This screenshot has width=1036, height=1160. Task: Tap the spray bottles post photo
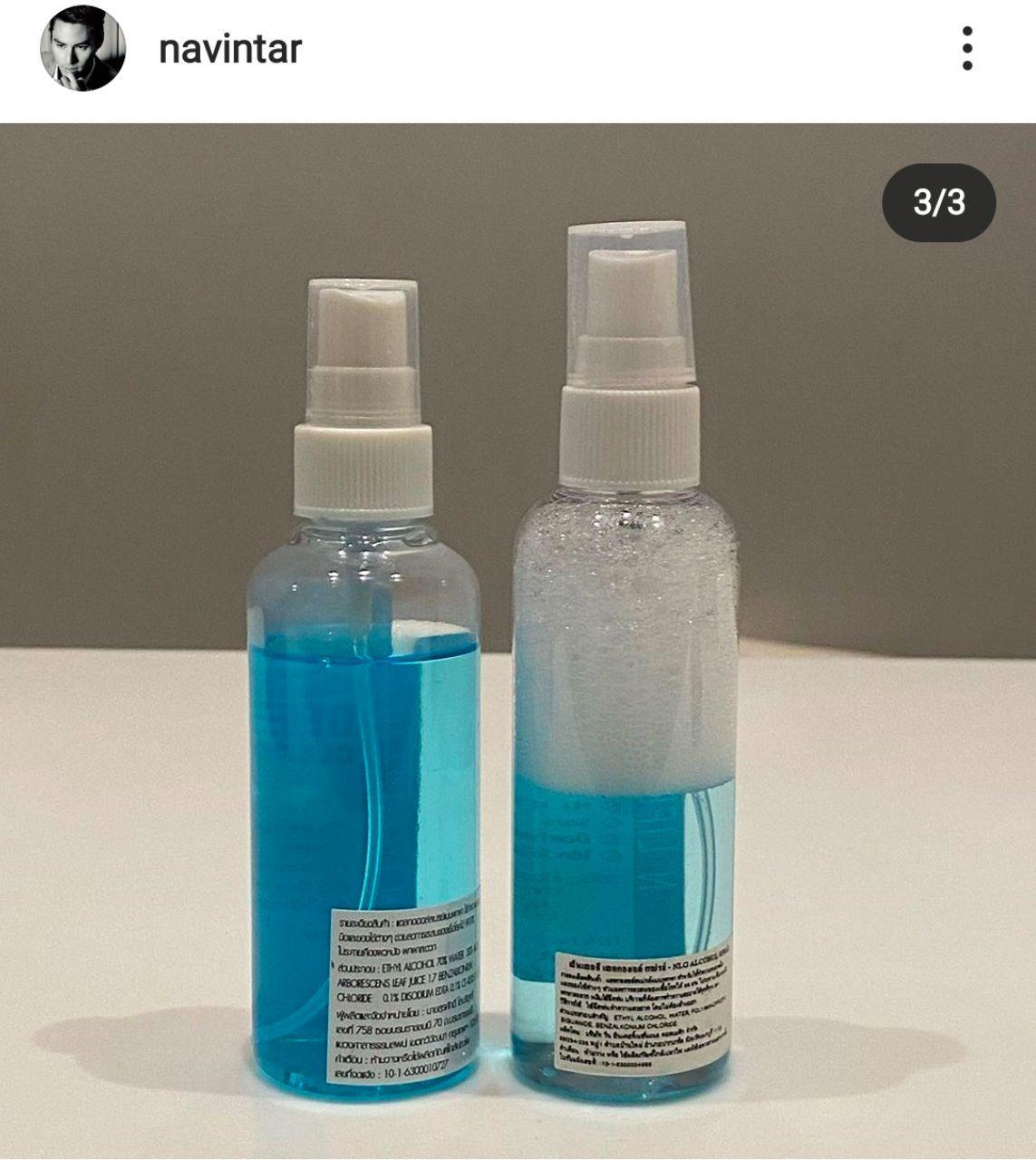[518, 640]
